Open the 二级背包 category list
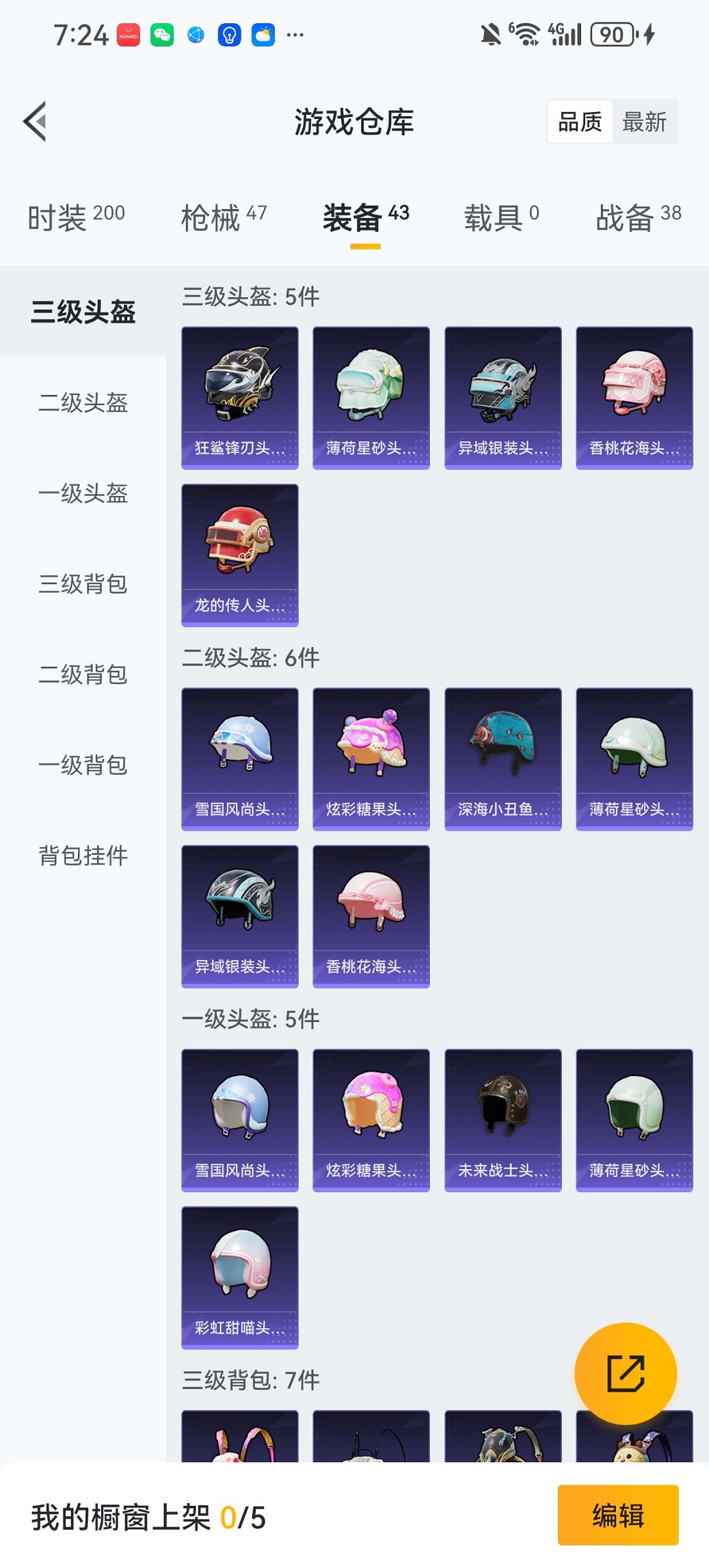709x1568 pixels. [82, 676]
